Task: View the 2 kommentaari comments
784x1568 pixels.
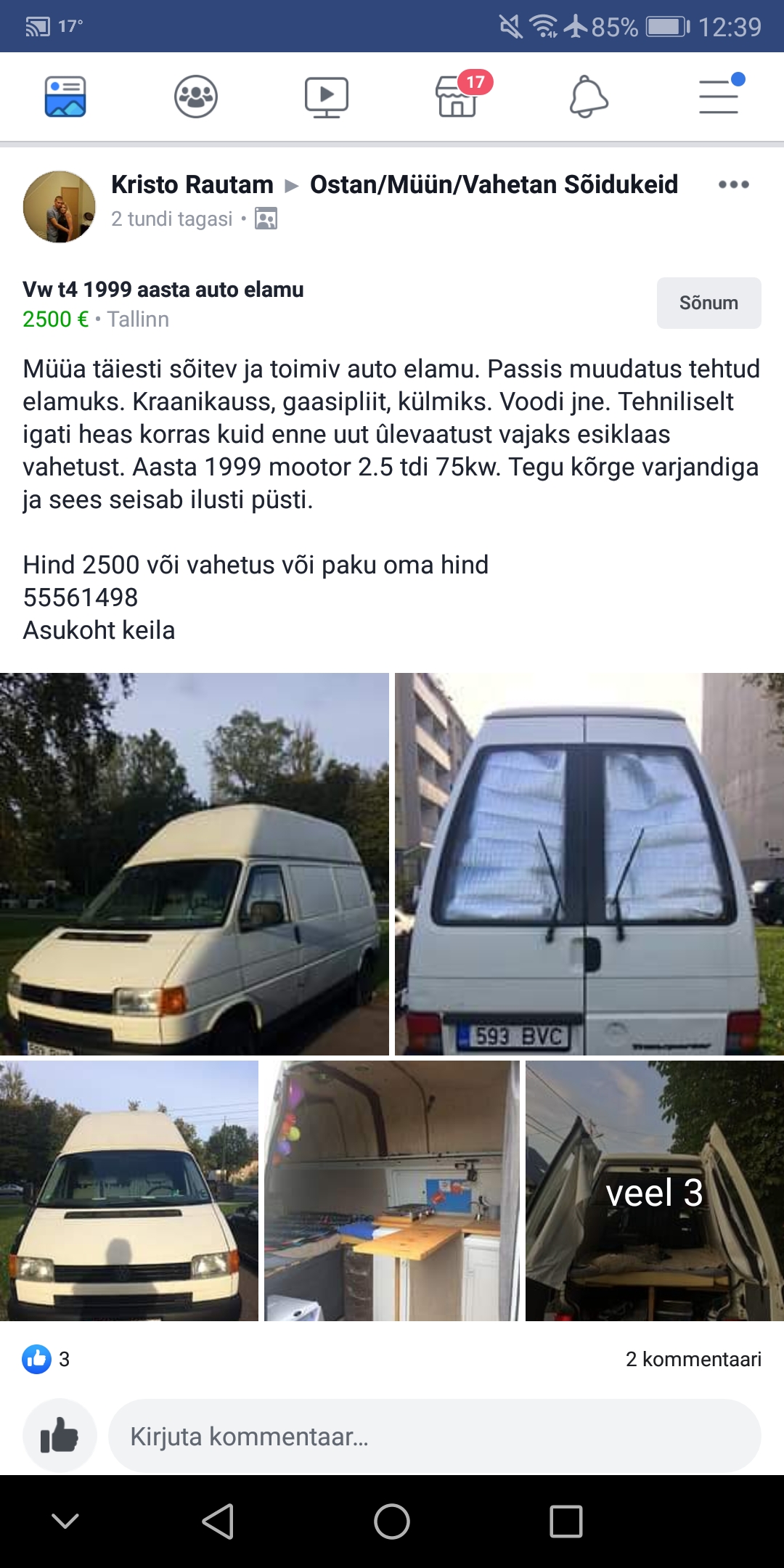Action: point(693,1359)
